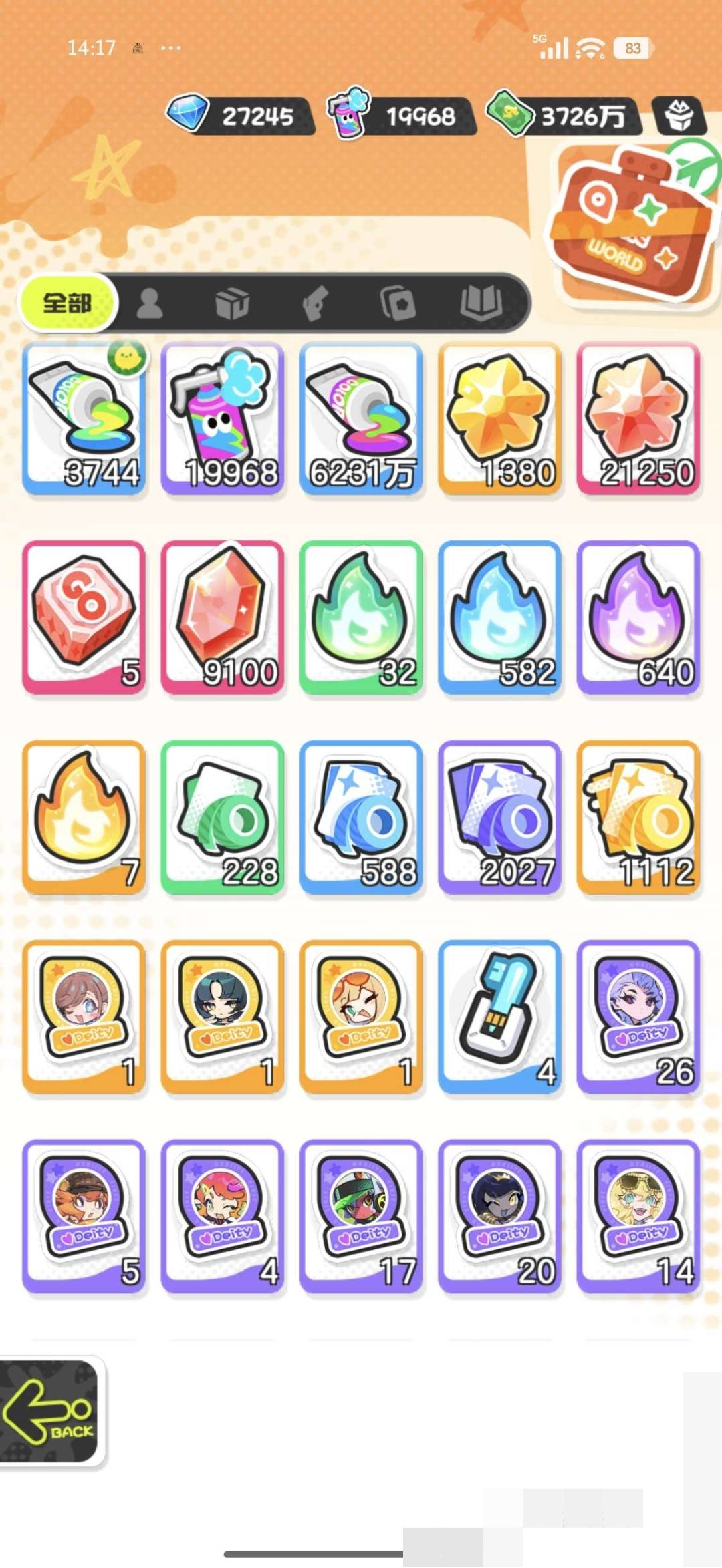The height and width of the screenshot is (1568, 722).
Task: Tap the cash currency 3726万
Action: coord(563,116)
